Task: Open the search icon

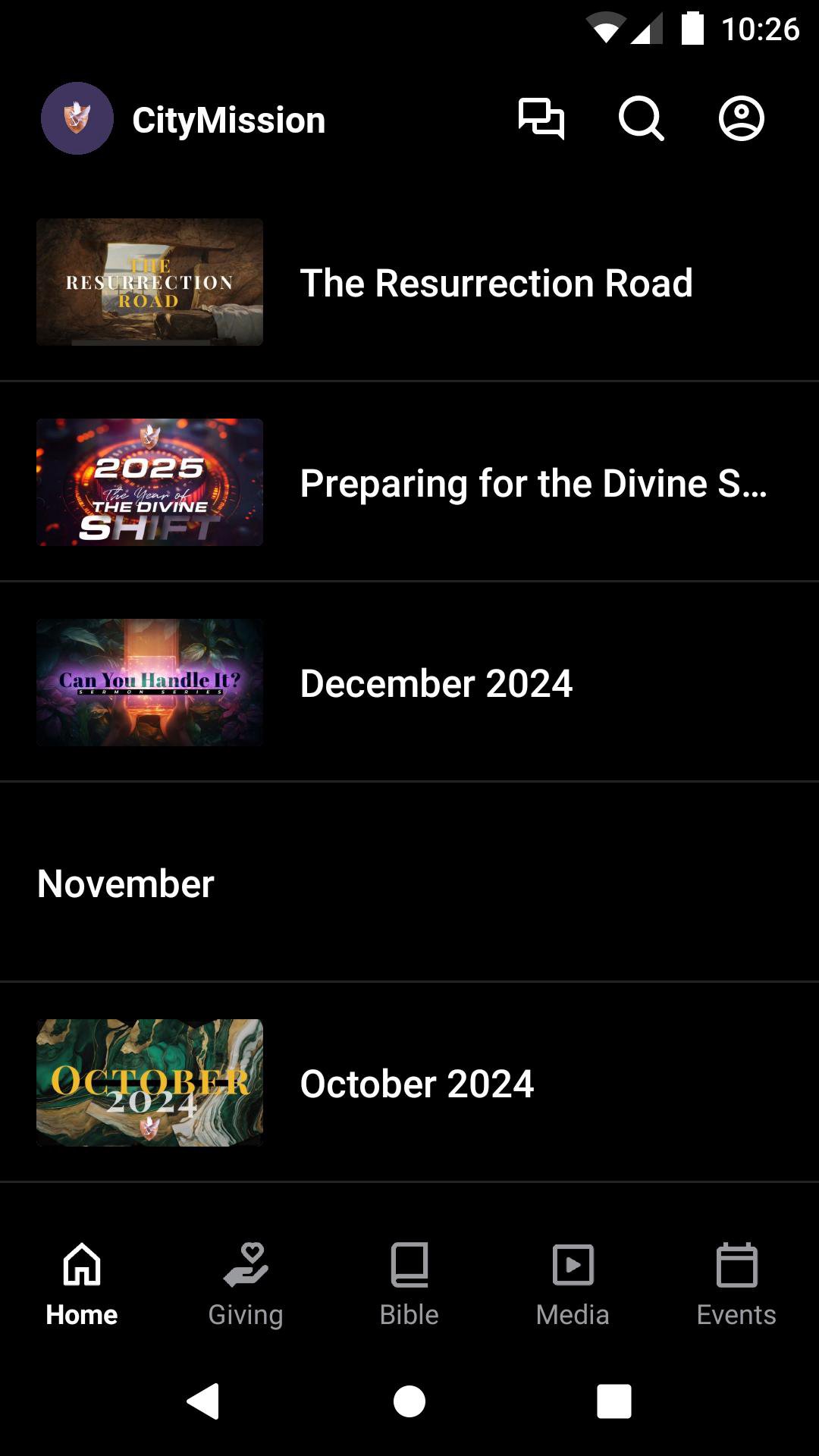Action: tap(641, 119)
